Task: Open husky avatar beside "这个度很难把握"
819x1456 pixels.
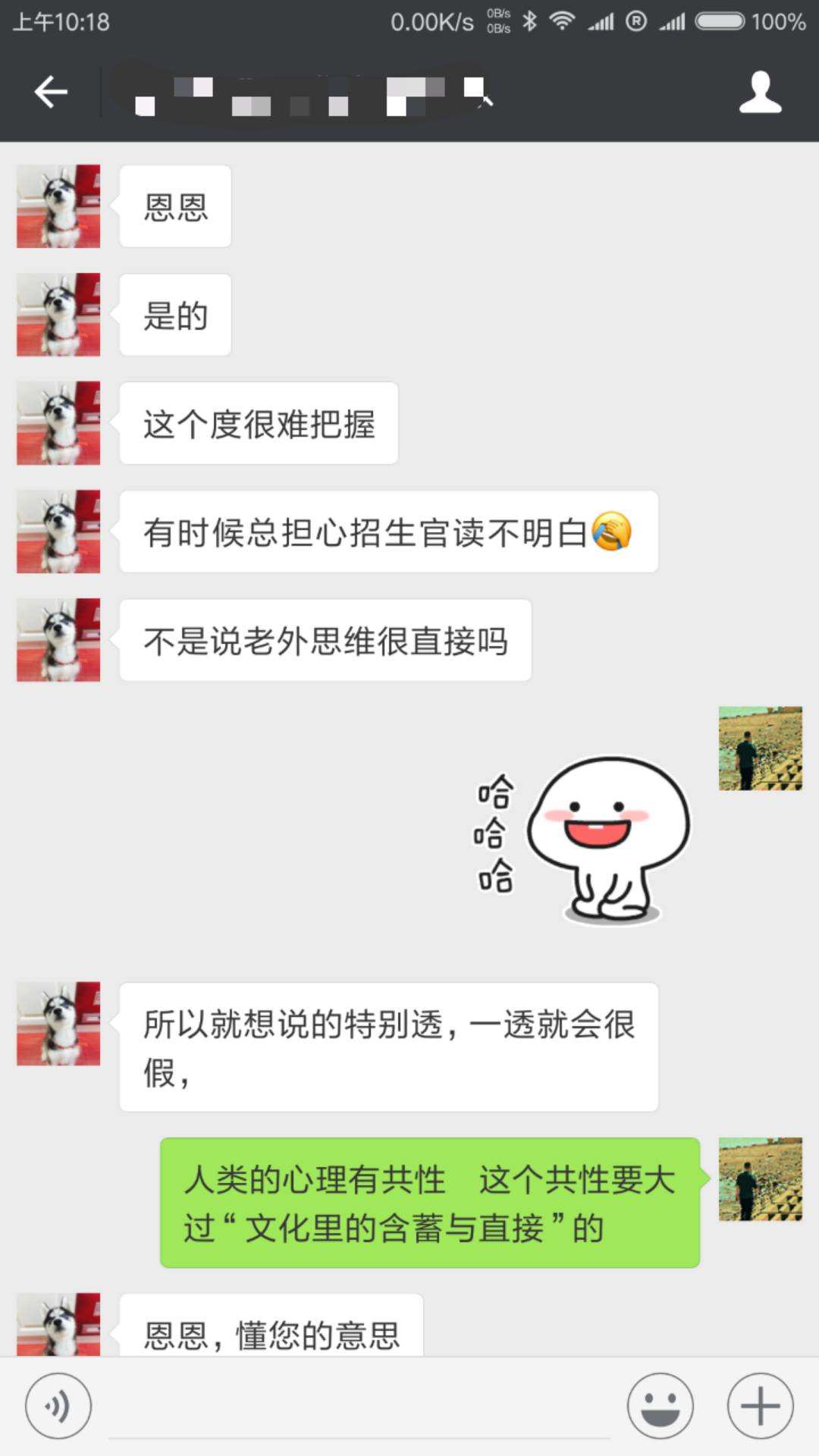Action: 58,423
